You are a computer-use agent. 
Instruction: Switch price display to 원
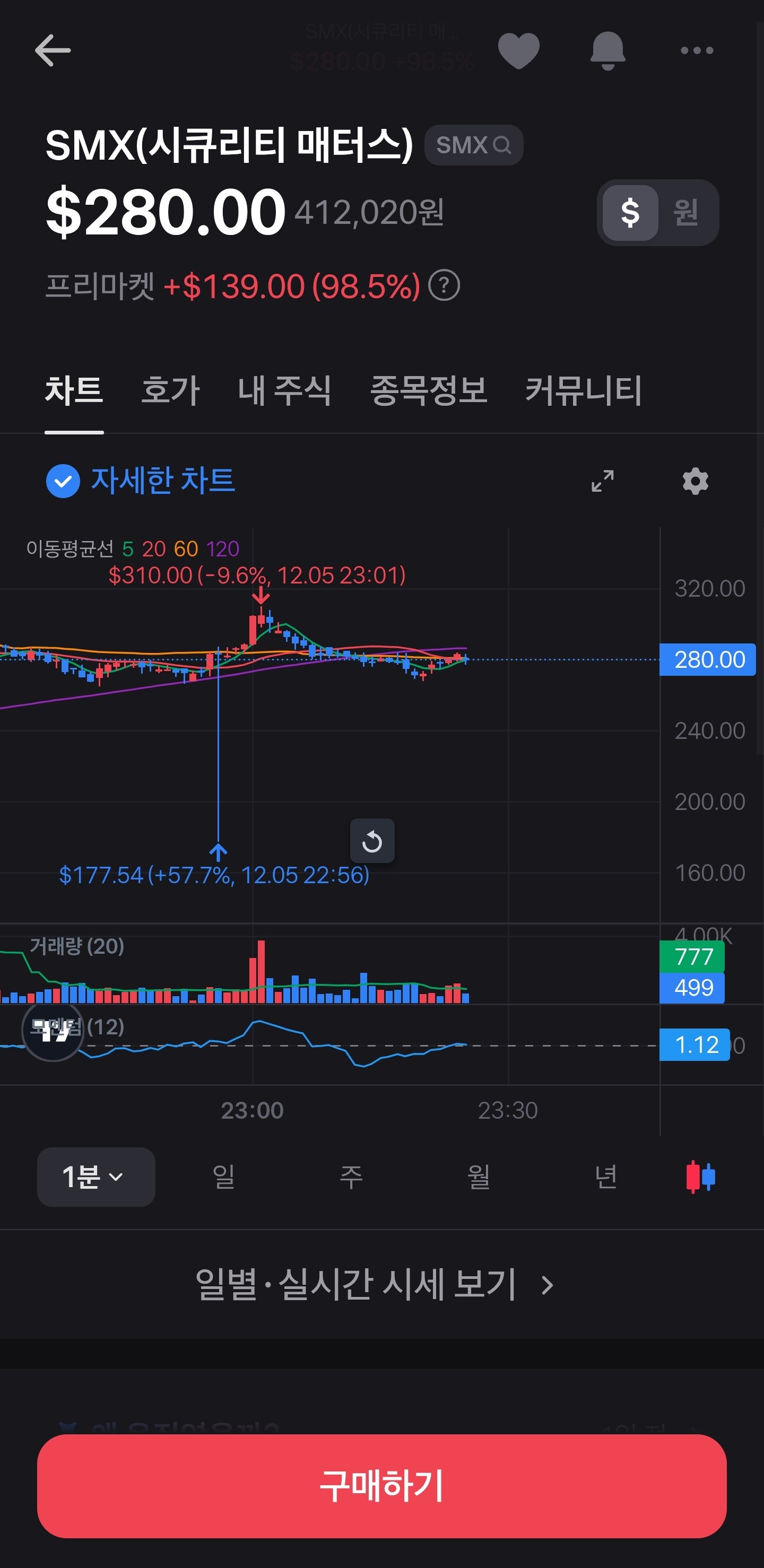point(685,213)
